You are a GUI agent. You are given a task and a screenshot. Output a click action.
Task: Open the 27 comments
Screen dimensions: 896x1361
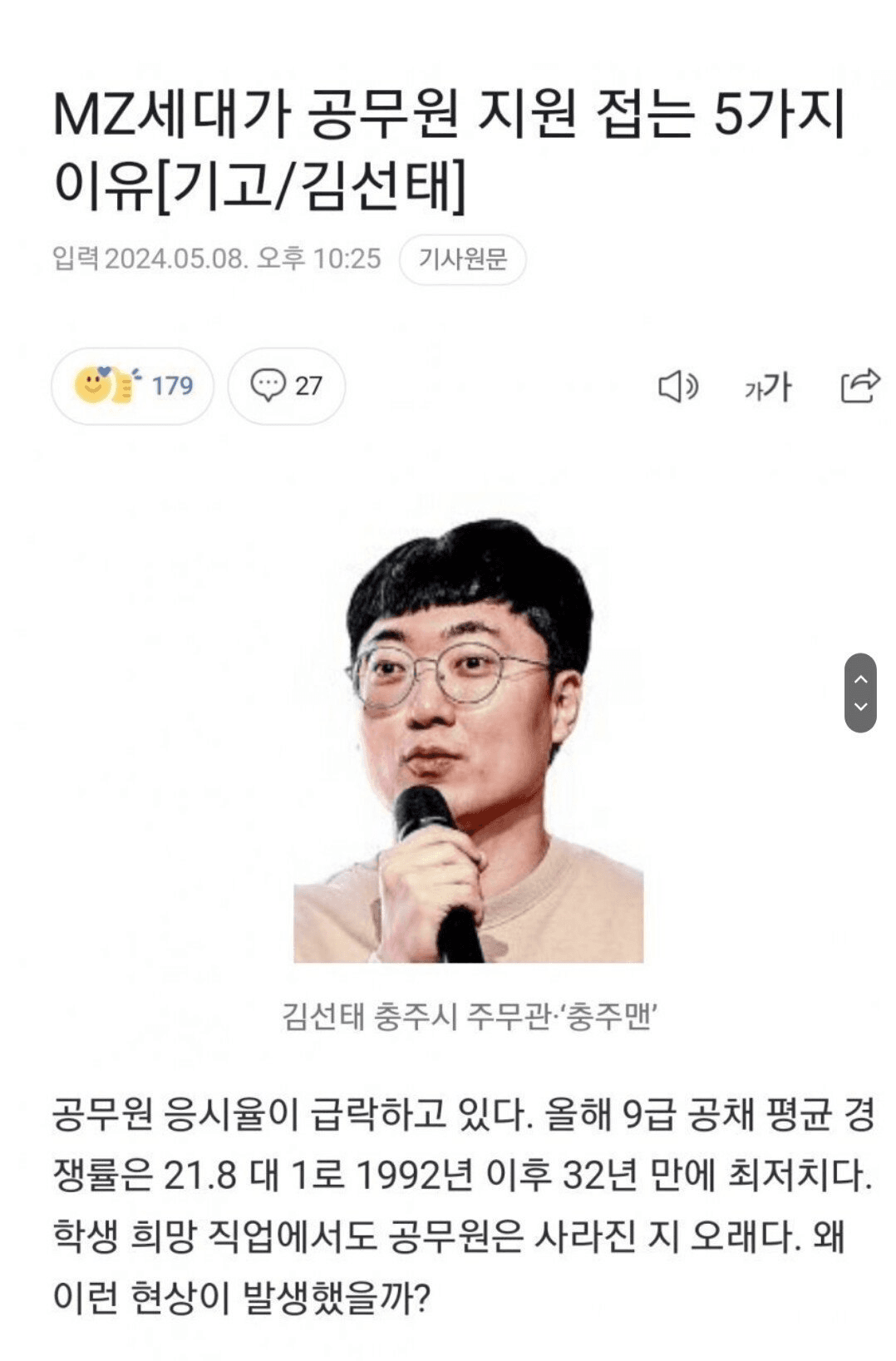click(286, 386)
